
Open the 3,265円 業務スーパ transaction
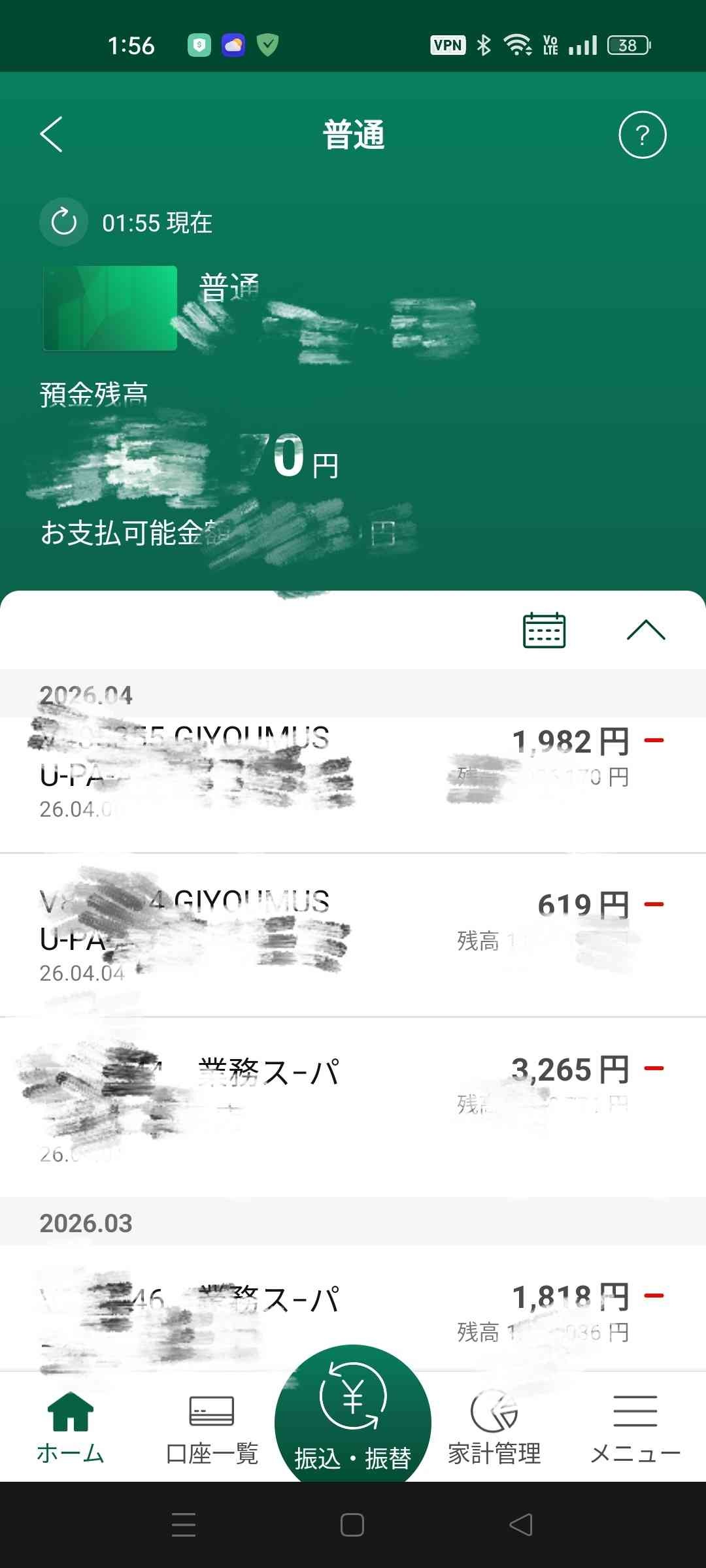point(353,1104)
